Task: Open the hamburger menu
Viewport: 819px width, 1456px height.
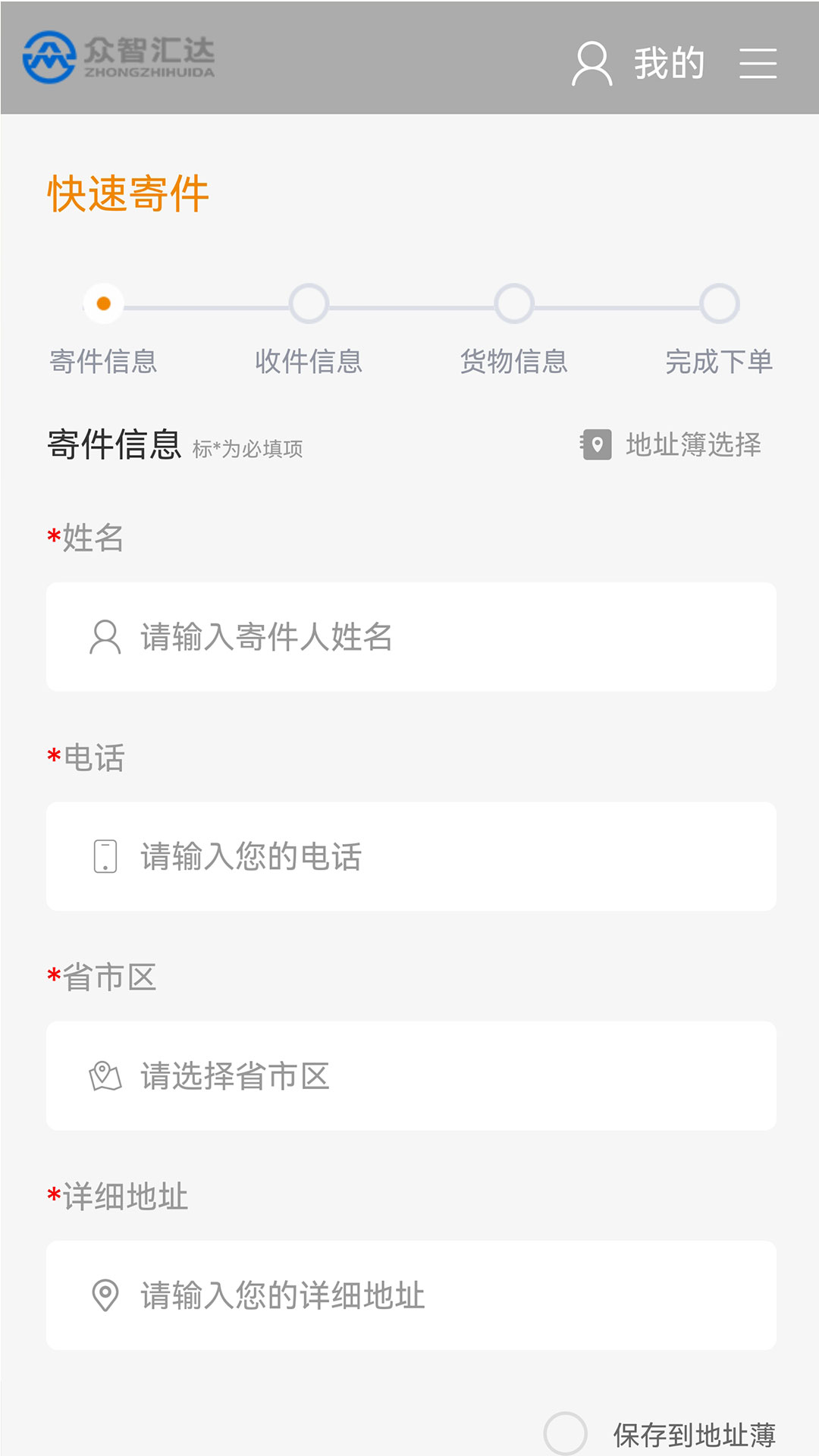Action: (x=758, y=63)
